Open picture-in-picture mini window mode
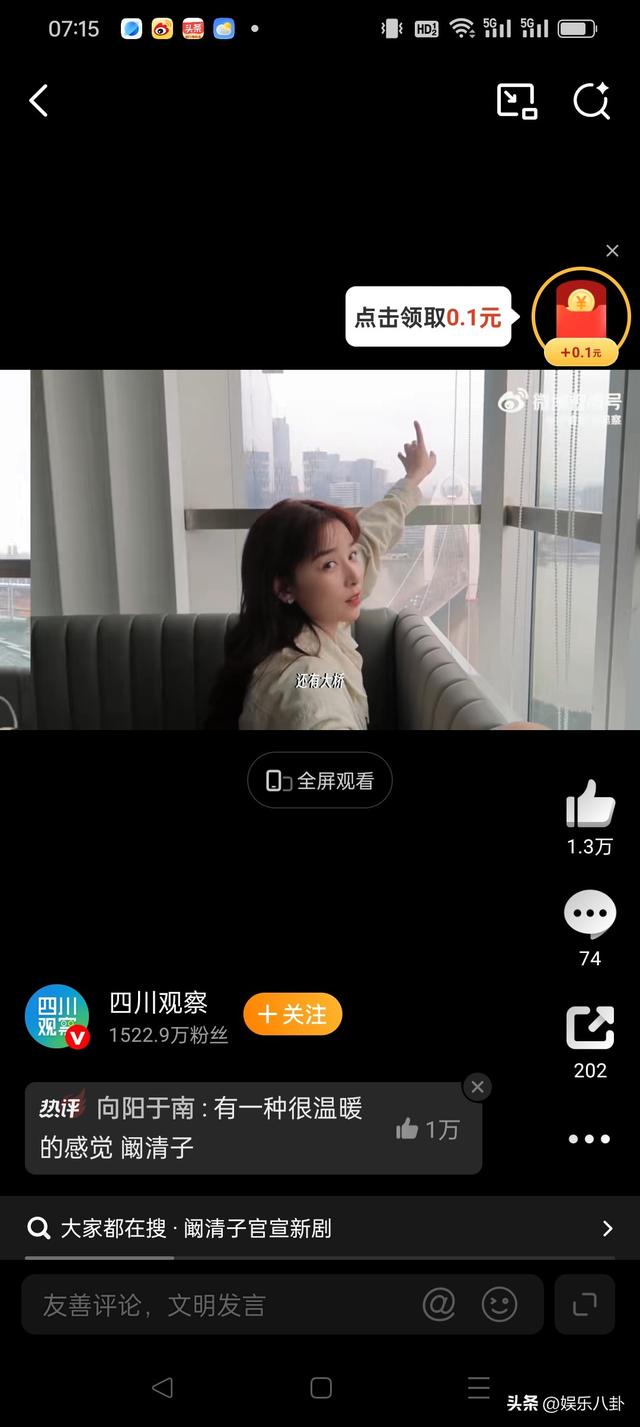 (517, 101)
